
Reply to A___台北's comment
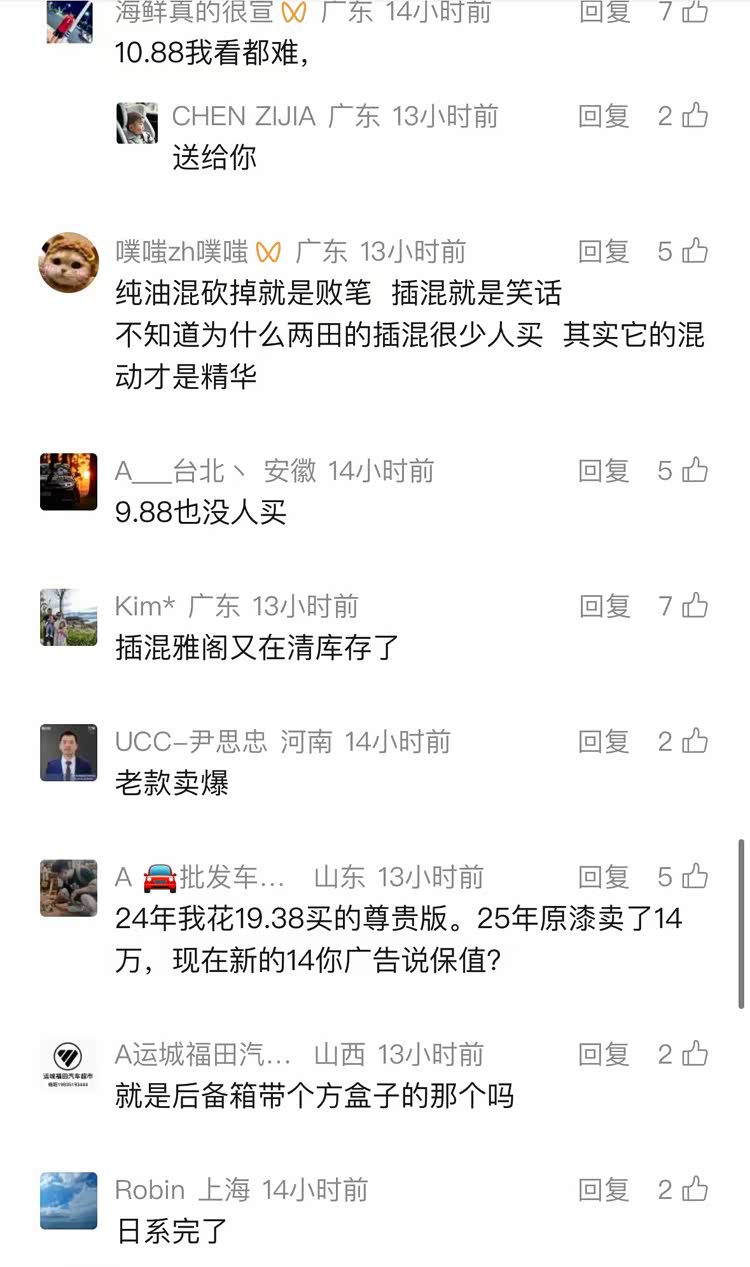(603, 470)
